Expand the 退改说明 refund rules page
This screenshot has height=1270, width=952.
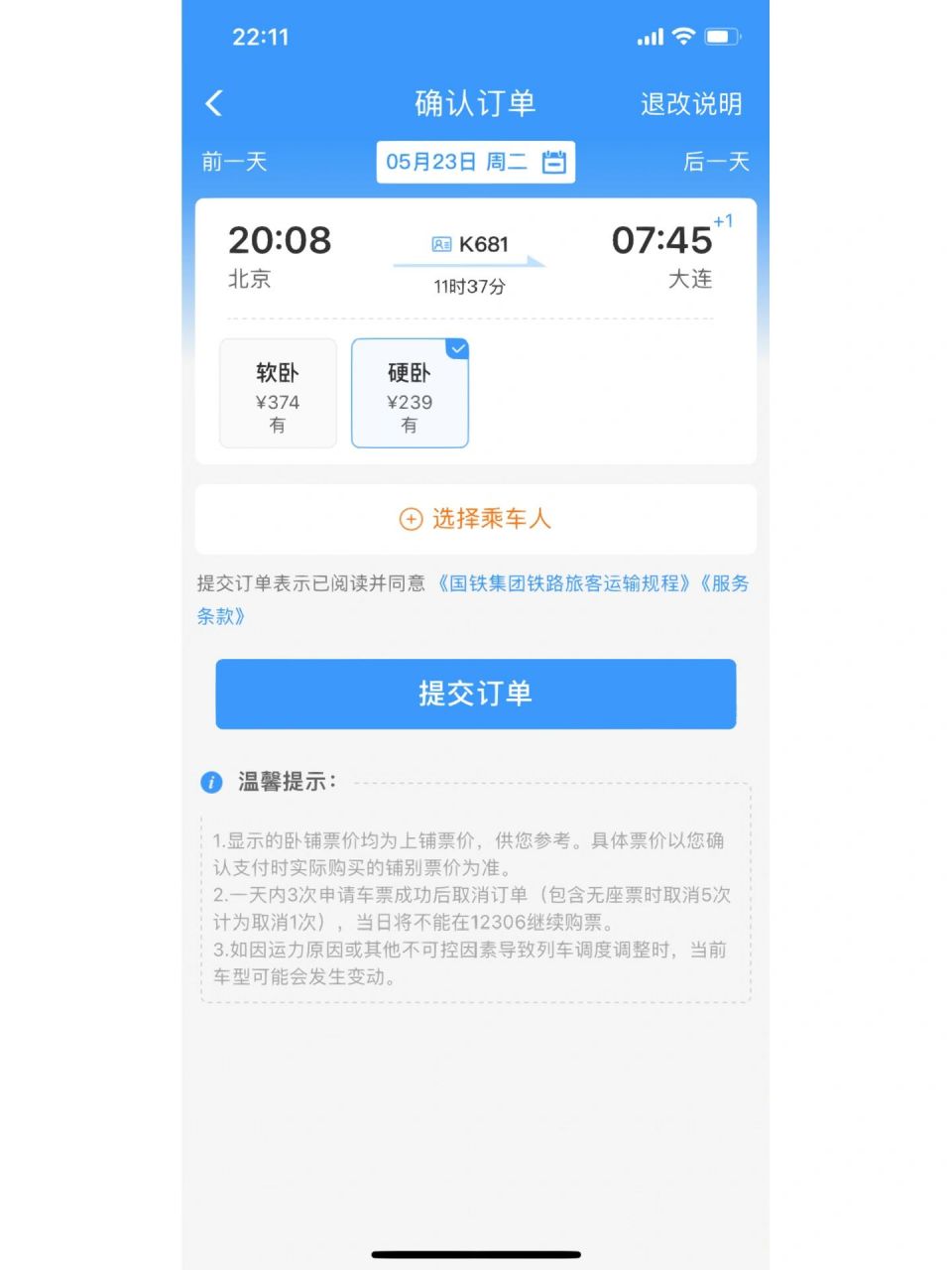693,103
